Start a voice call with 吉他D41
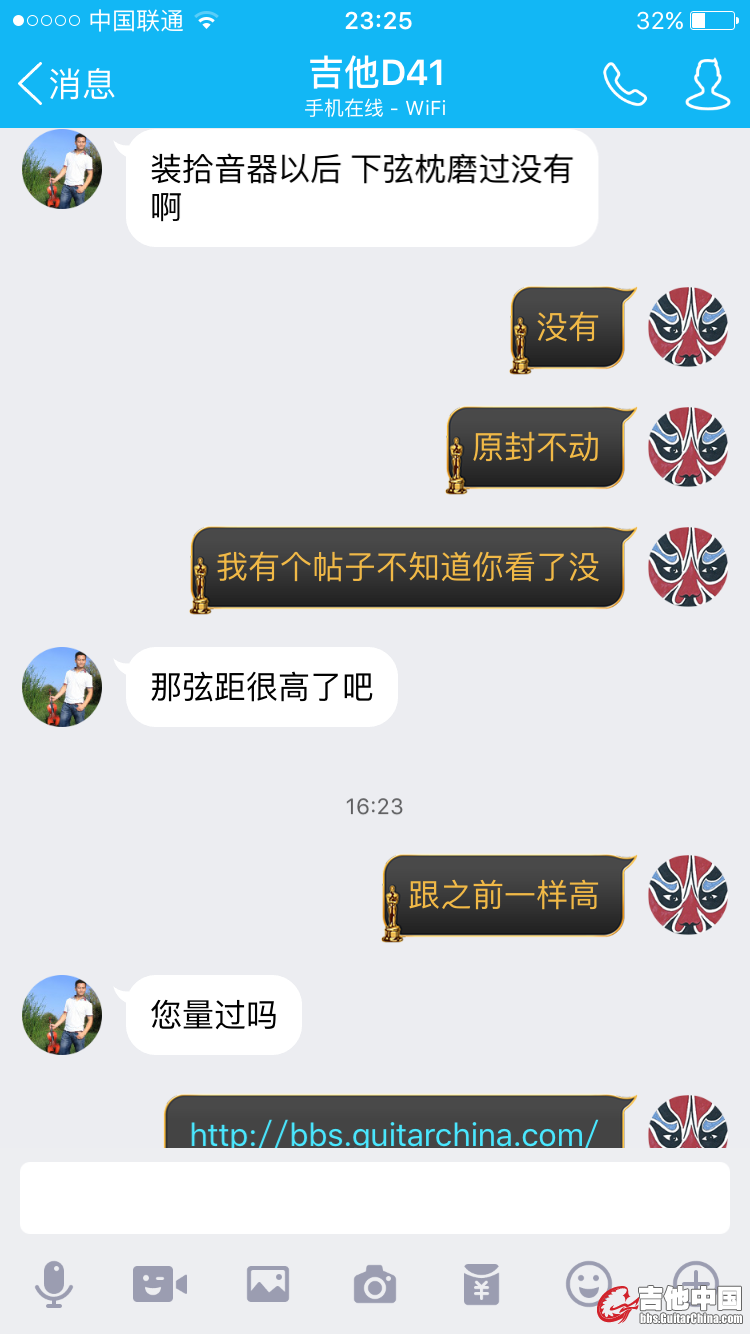This screenshot has height=1334, width=750. point(625,84)
